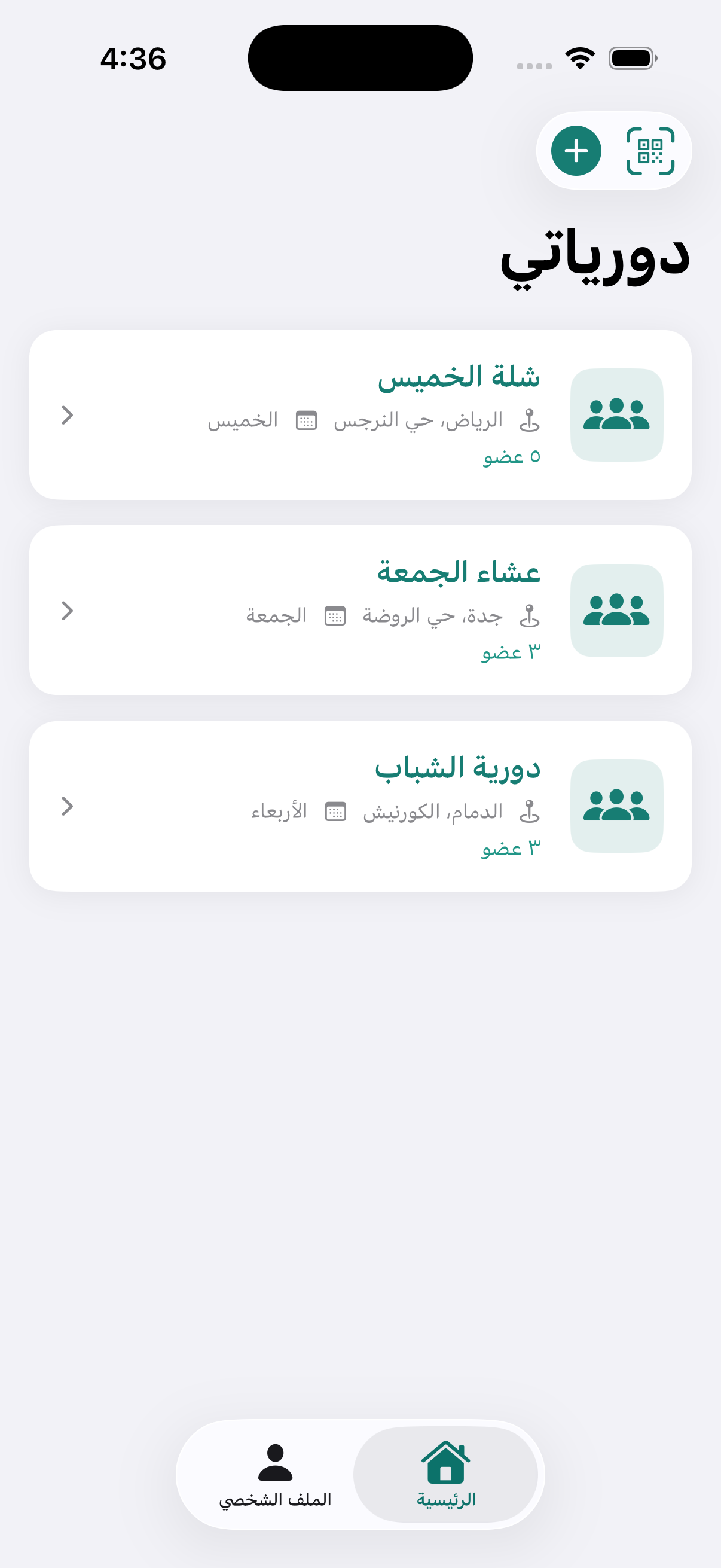Tap the green plus icon to create a group

(576, 151)
